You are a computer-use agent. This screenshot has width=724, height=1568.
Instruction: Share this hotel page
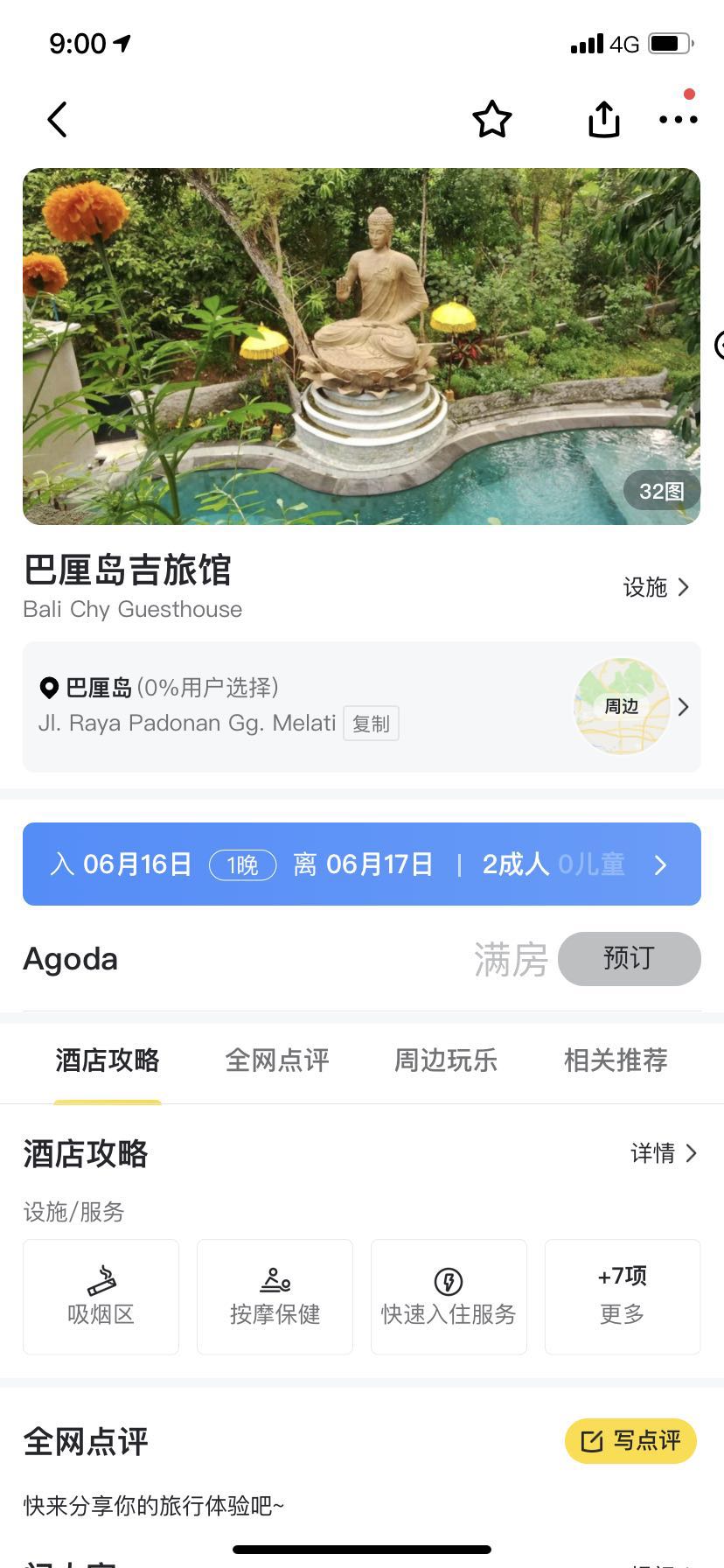(603, 120)
